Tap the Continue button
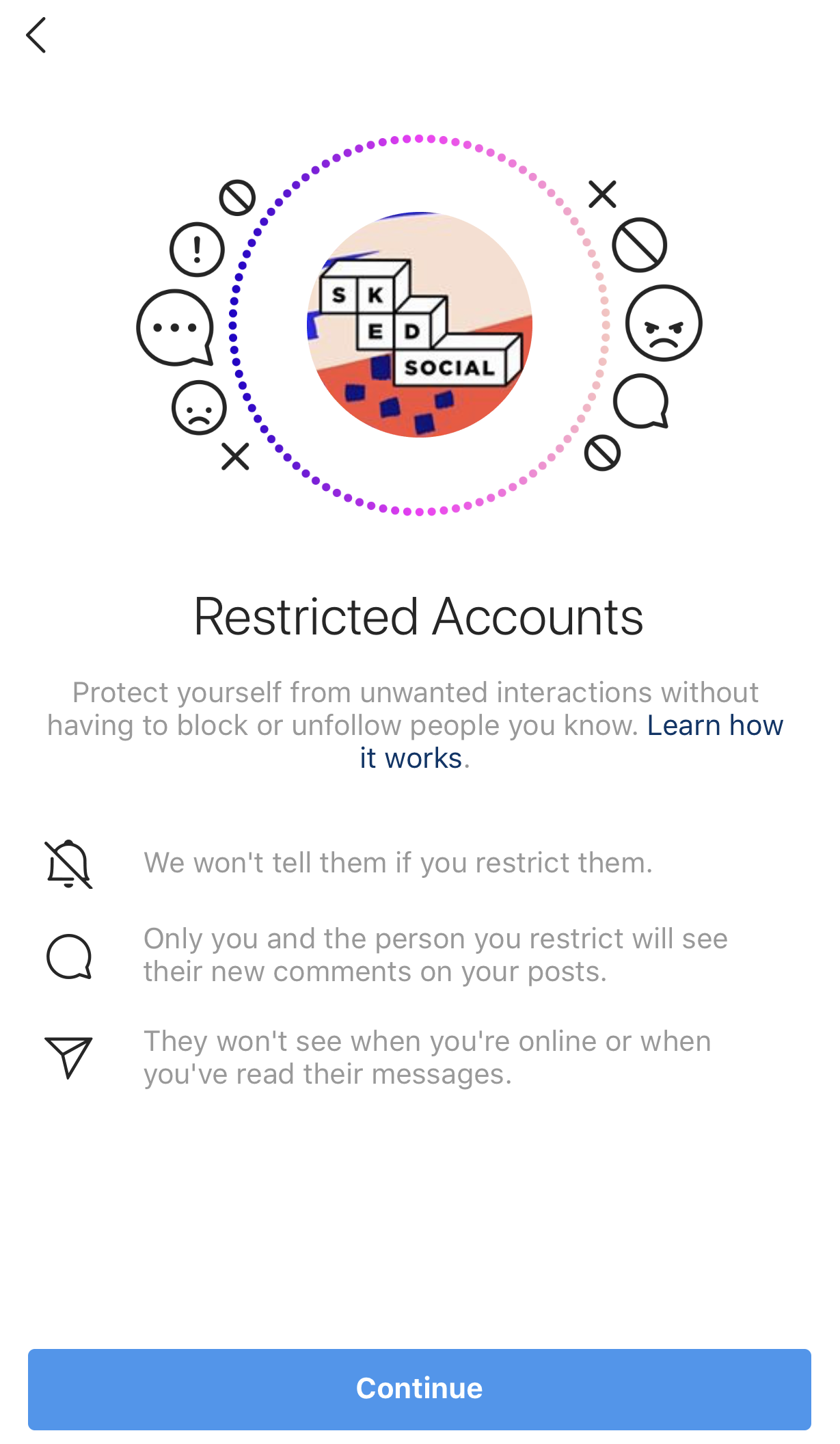The width and height of the screenshot is (840, 1444). (420, 1389)
